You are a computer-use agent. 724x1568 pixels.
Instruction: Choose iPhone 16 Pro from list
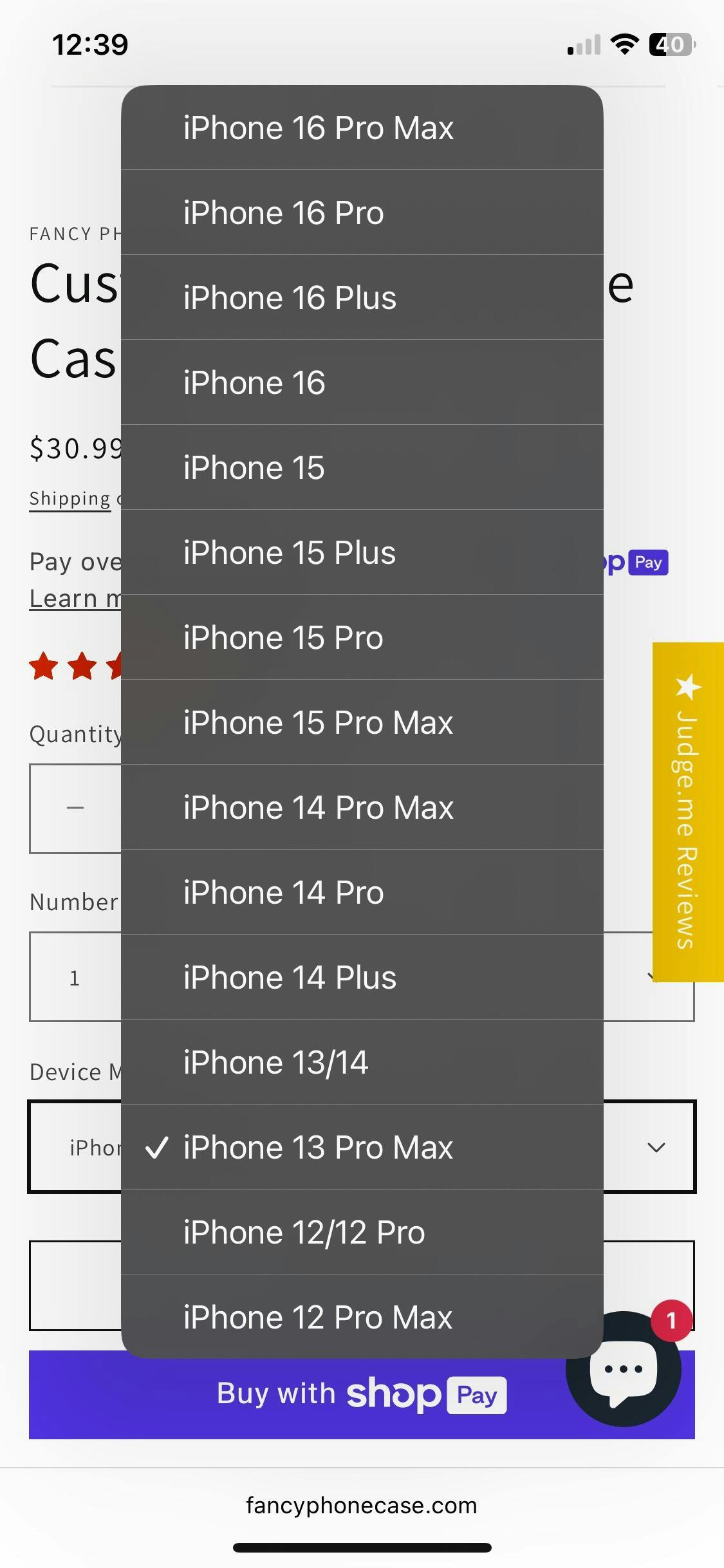point(362,212)
